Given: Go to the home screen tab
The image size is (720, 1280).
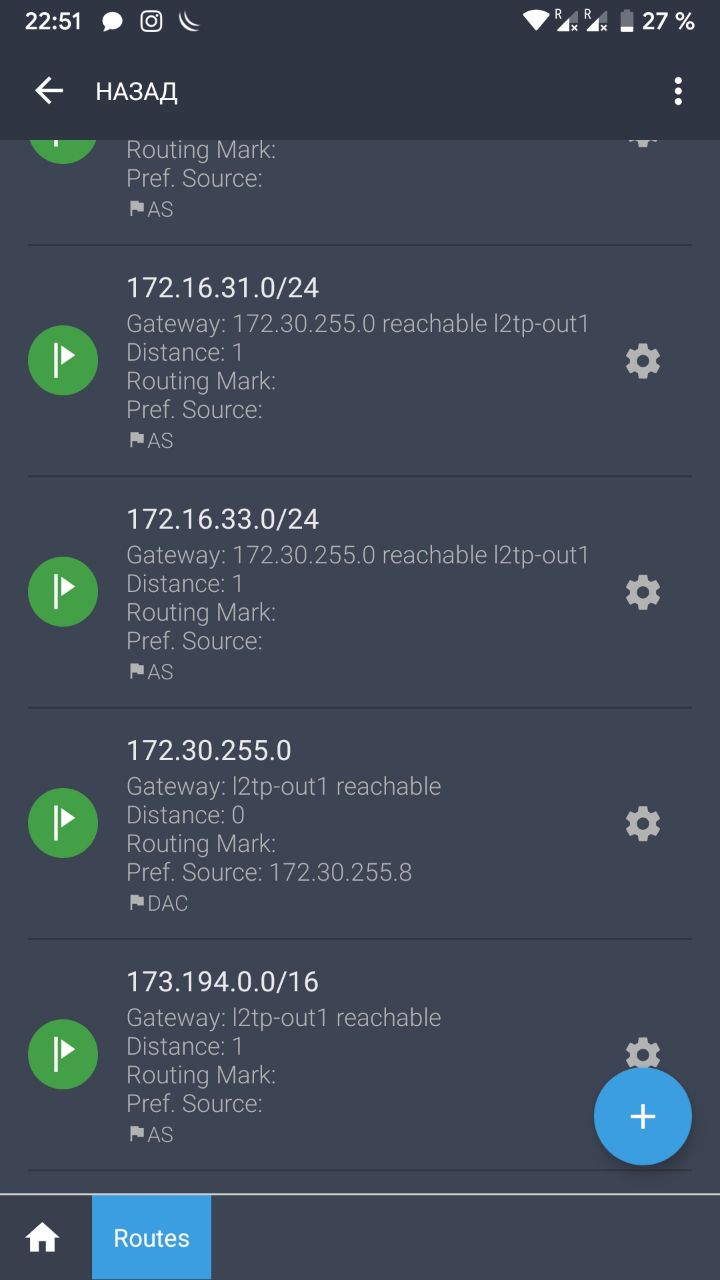Looking at the screenshot, I should [42, 1238].
